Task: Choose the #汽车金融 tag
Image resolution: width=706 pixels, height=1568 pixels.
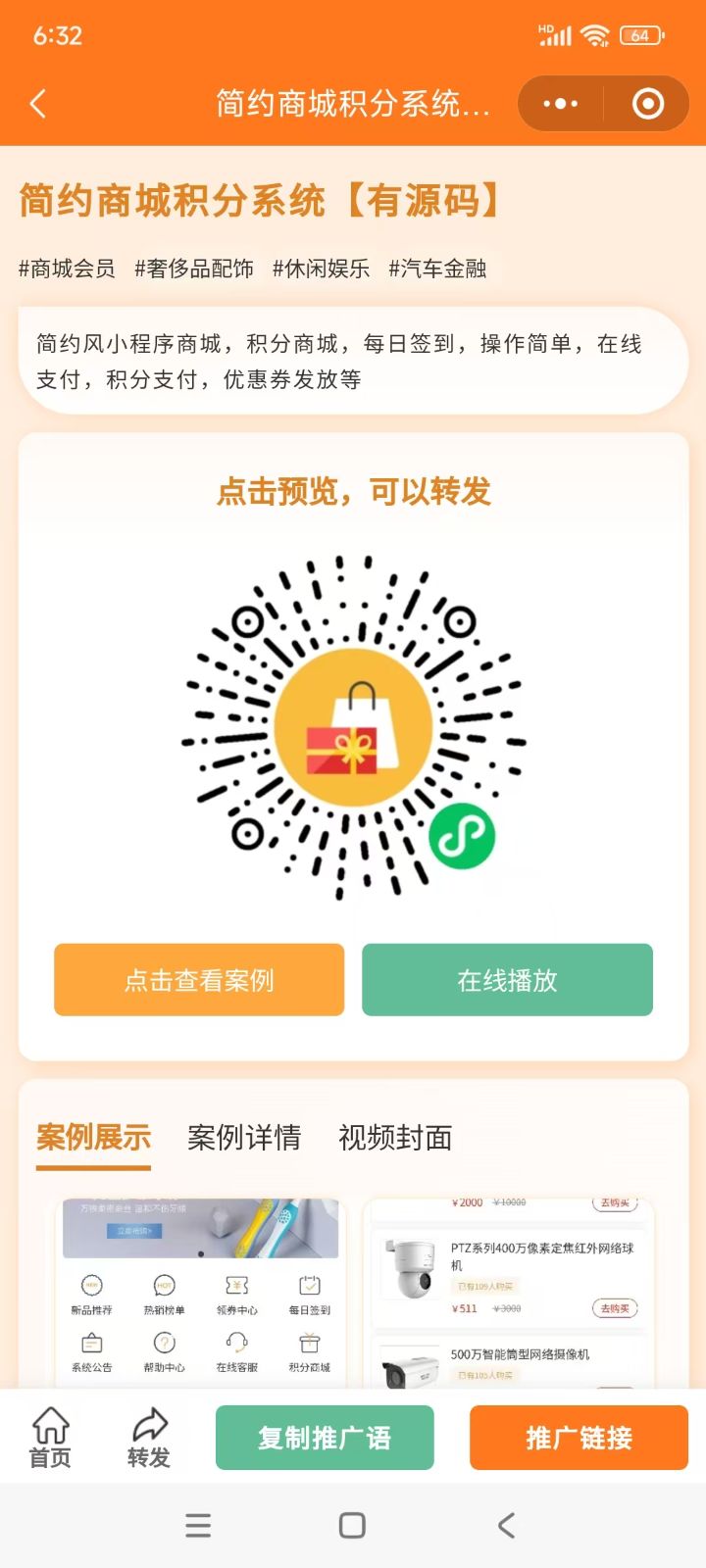Action: tap(438, 269)
